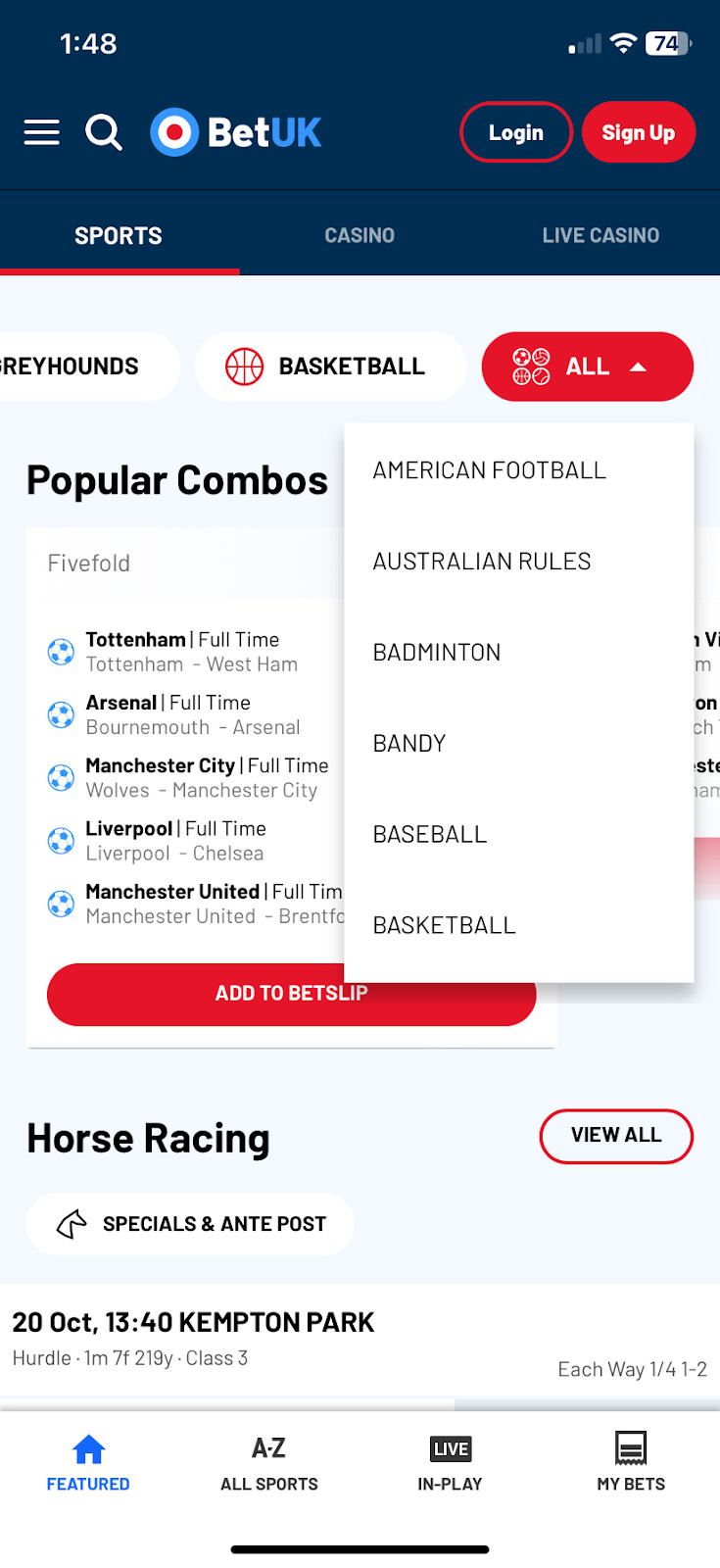Choose American Football from the list

pyautogui.click(x=489, y=470)
